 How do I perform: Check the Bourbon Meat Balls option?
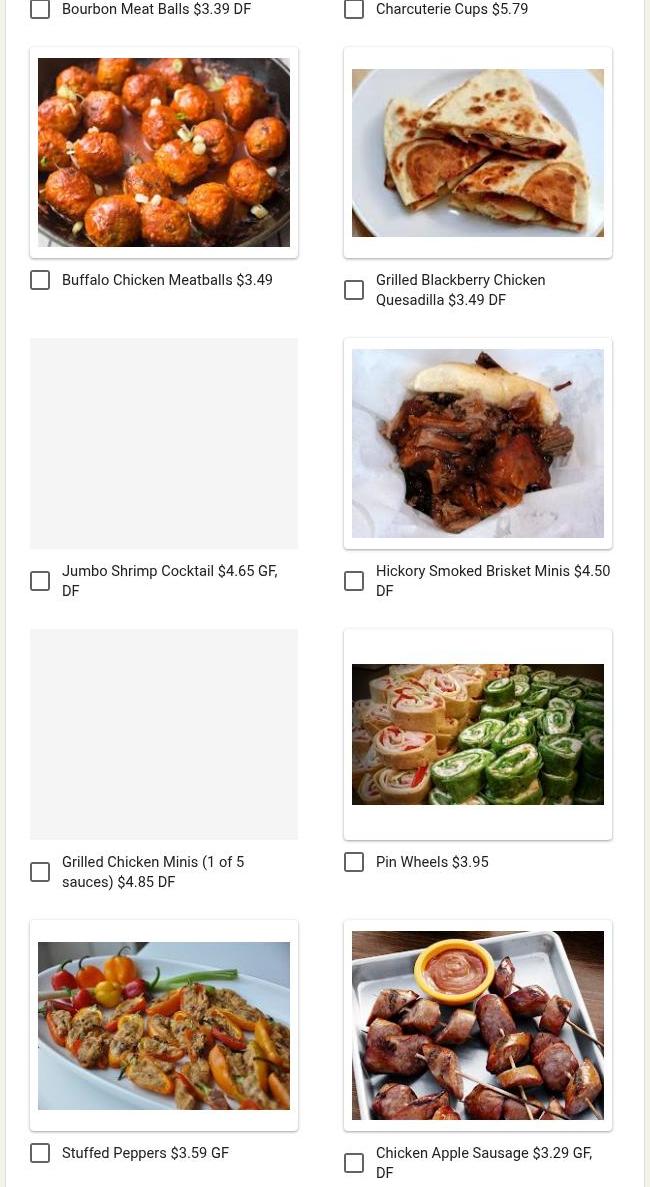(40, 9)
